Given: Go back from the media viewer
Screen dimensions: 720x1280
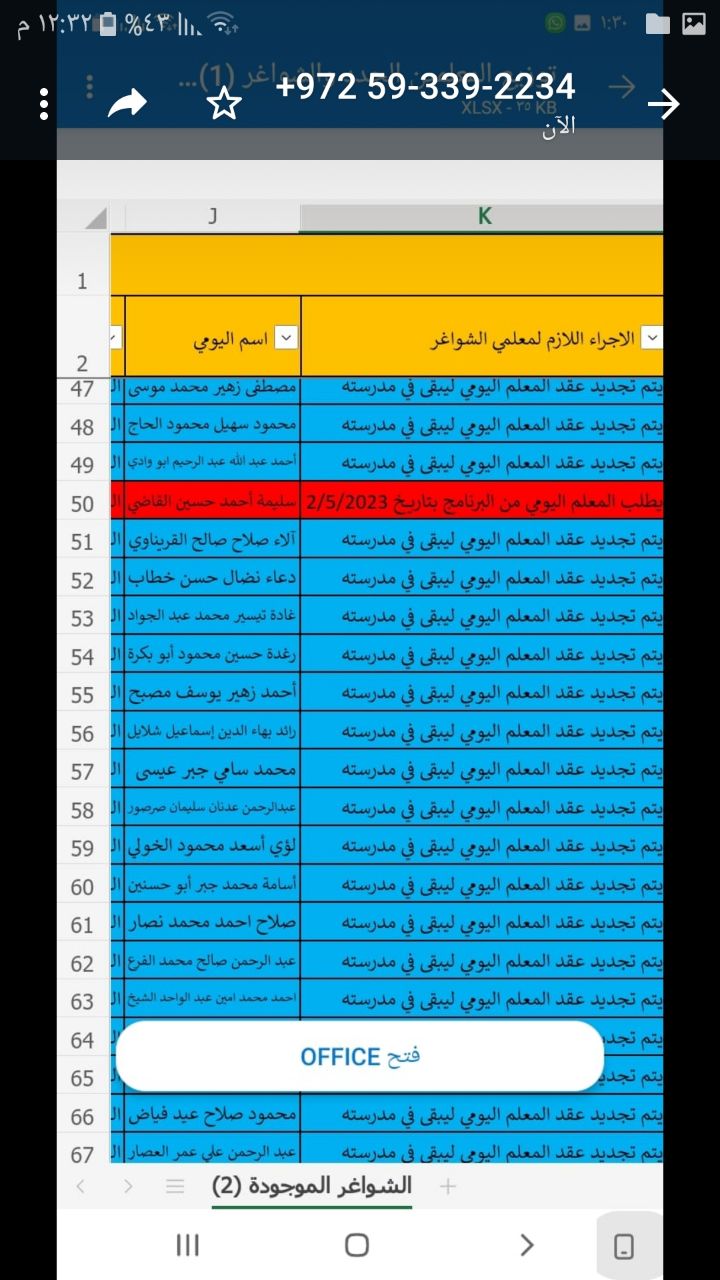Looking at the screenshot, I should pyautogui.click(x=664, y=104).
